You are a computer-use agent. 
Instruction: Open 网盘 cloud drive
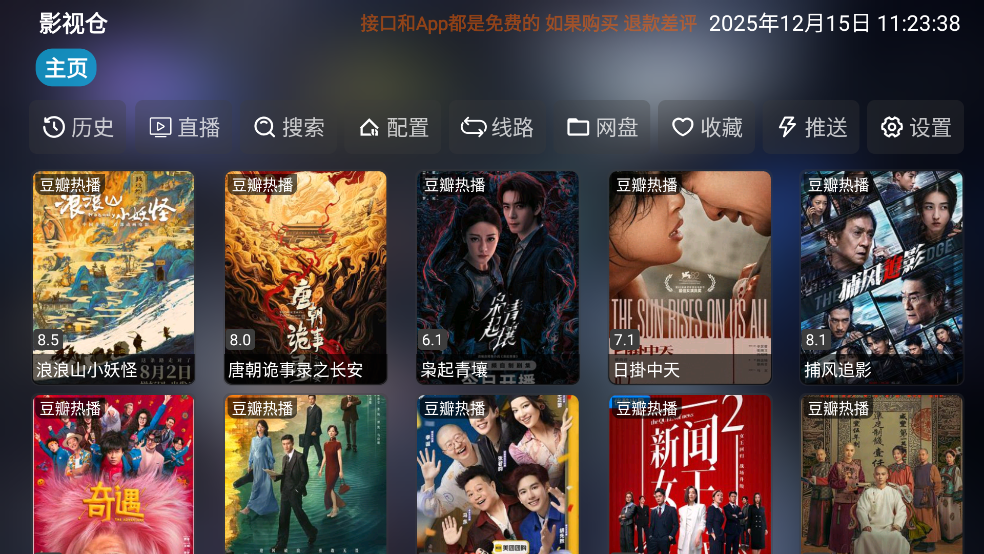(602, 127)
